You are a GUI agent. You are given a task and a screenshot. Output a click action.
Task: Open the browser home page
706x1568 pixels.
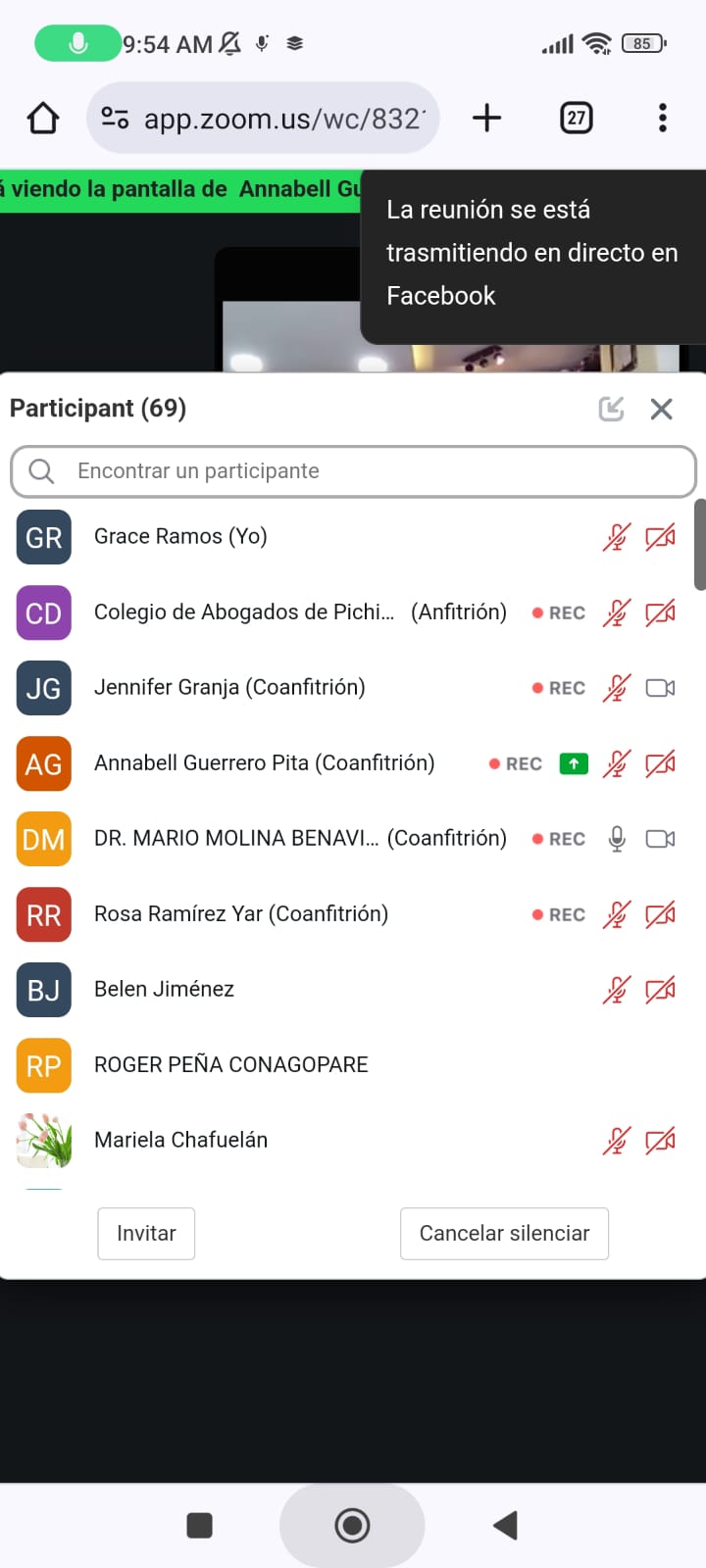tap(43, 119)
